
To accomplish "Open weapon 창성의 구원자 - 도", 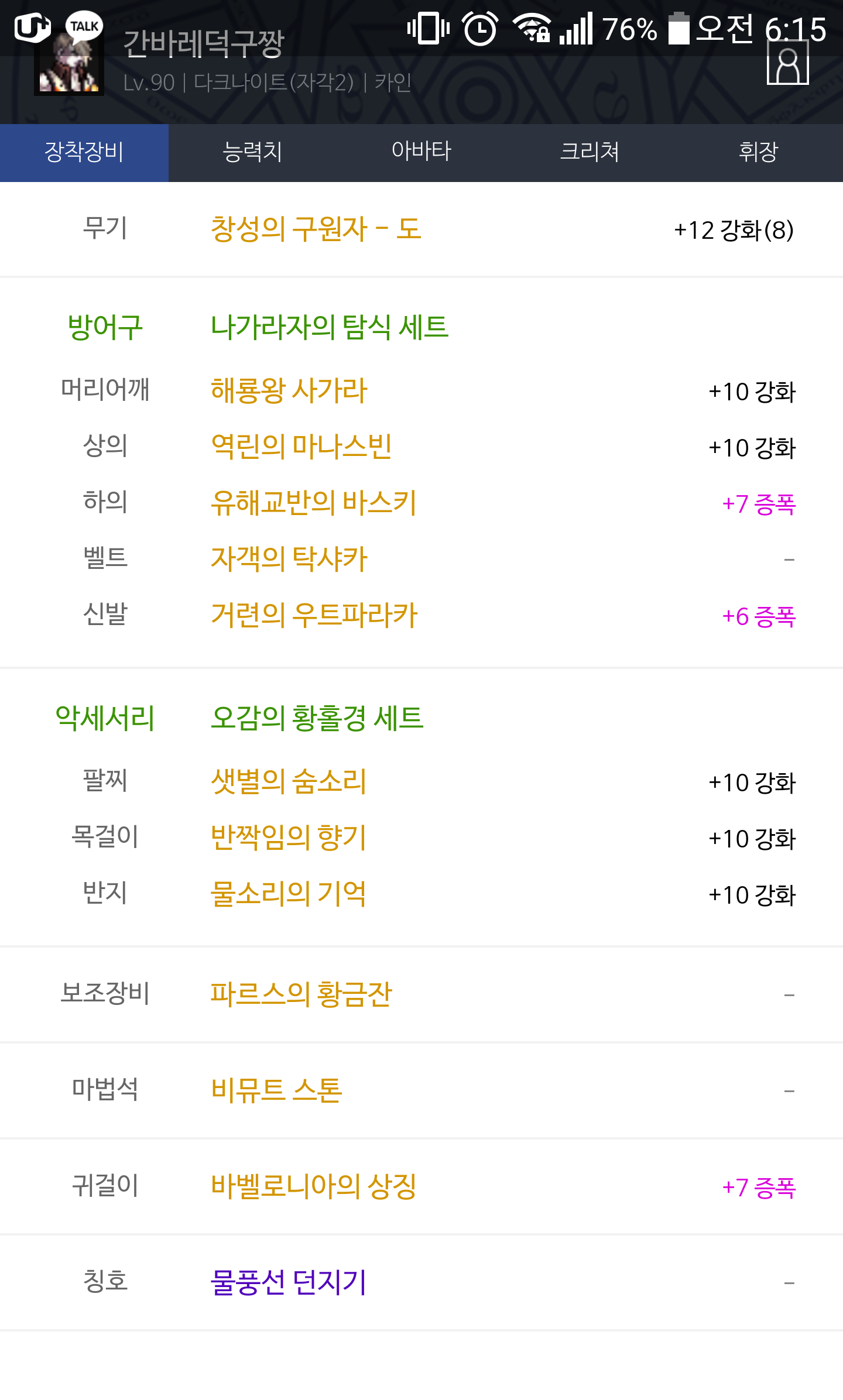I will (316, 229).
